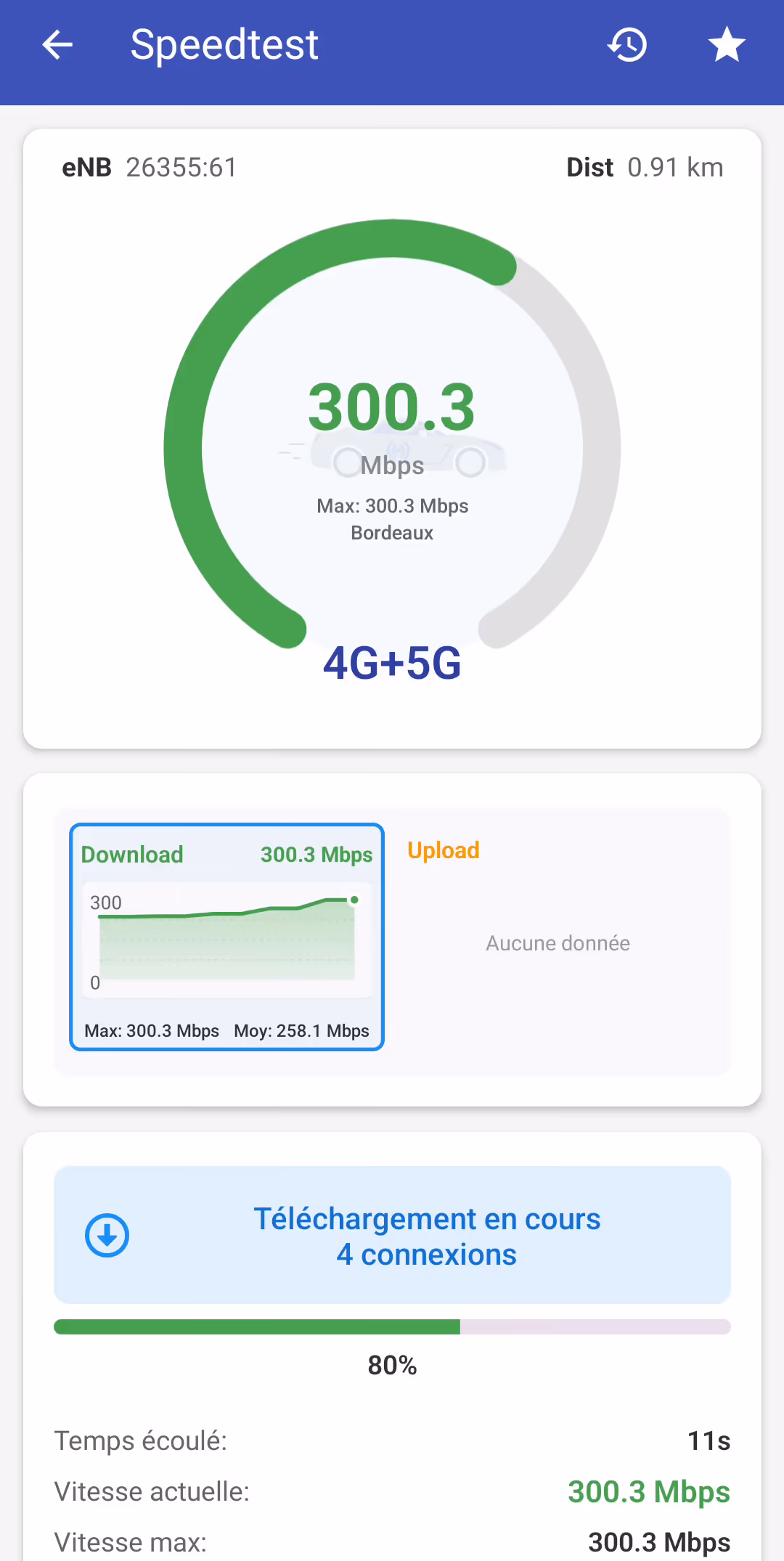Select the Download graph card
Image resolution: width=784 pixels, height=1561 pixels.
point(226,937)
